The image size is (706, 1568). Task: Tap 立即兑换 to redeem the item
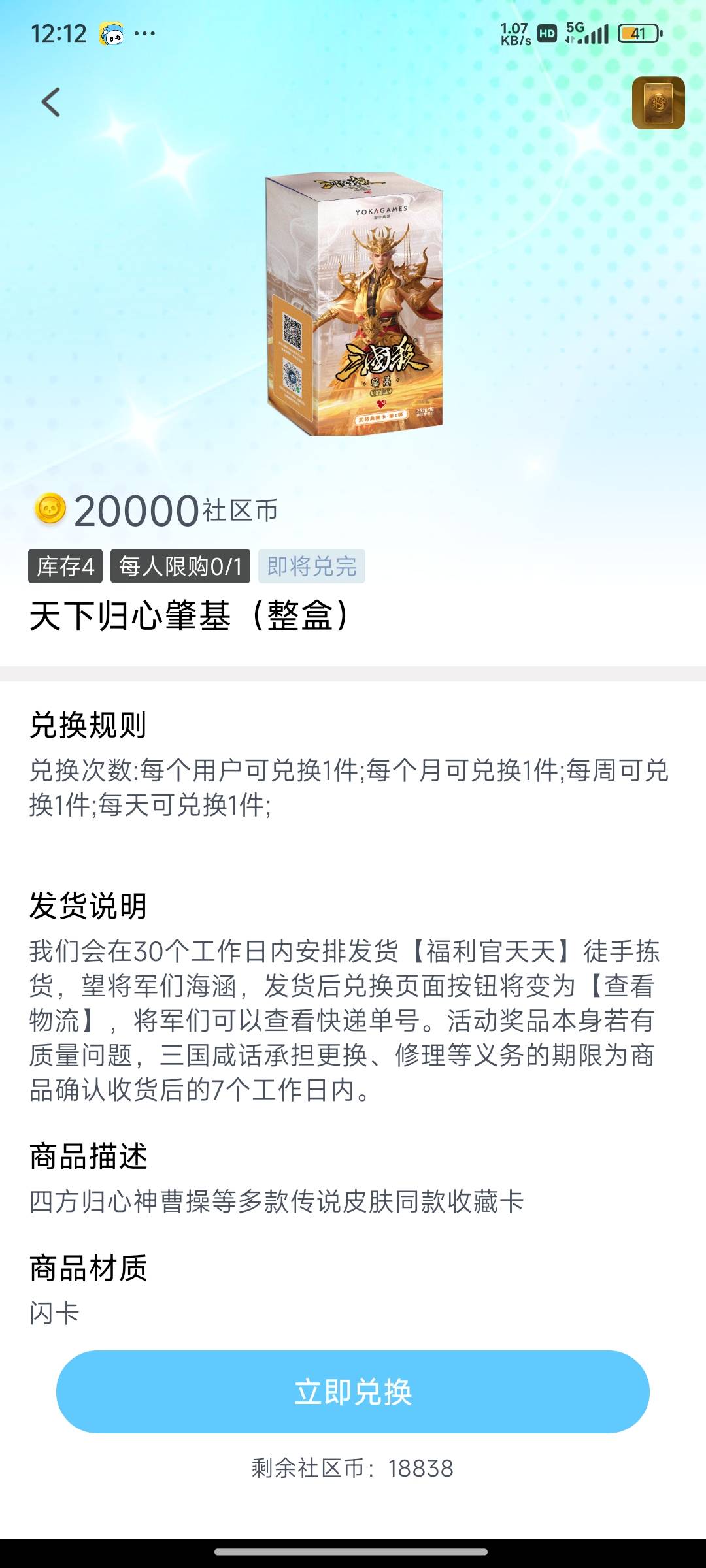pyautogui.click(x=353, y=1392)
